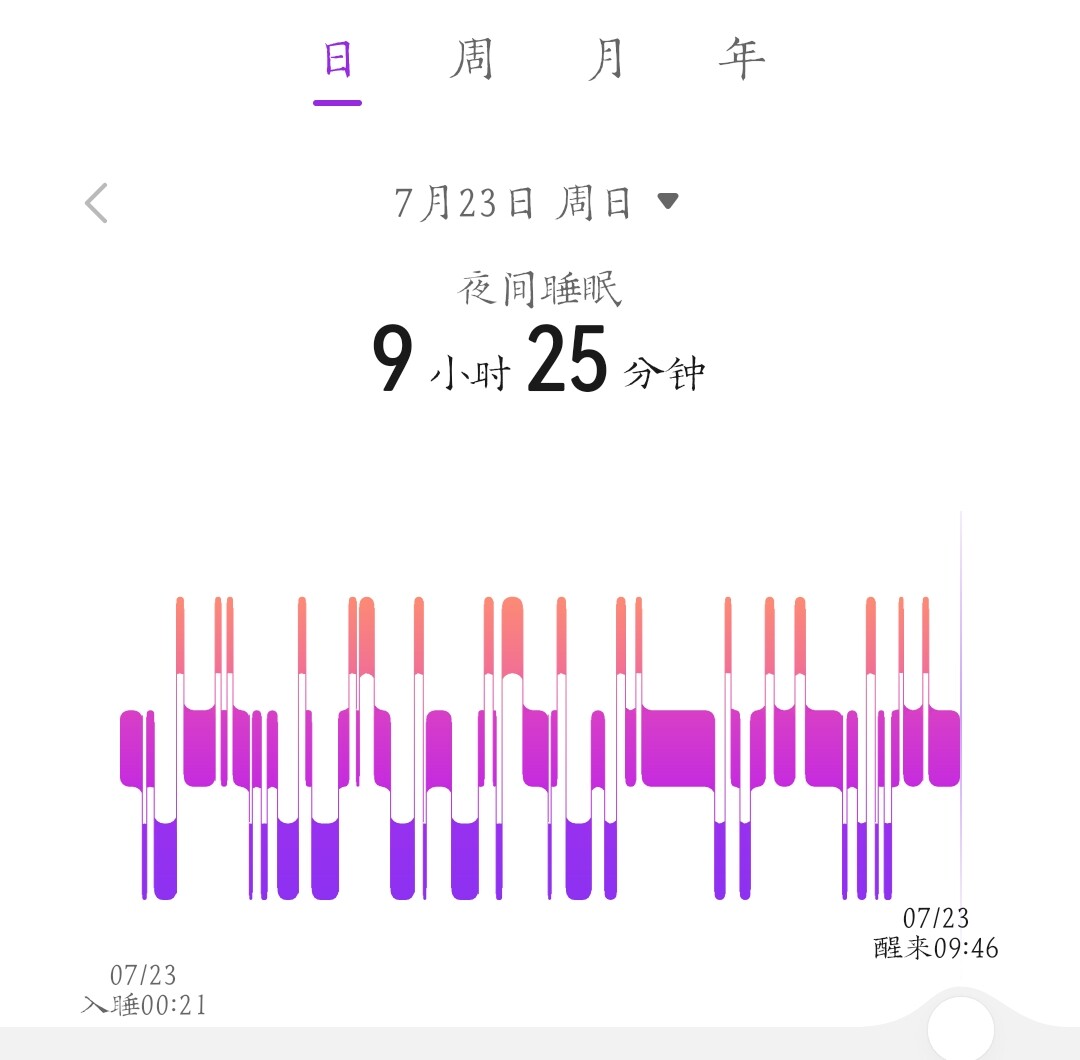The image size is (1080, 1060).
Task: Go to the previous day's sleep
Action: [97, 203]
